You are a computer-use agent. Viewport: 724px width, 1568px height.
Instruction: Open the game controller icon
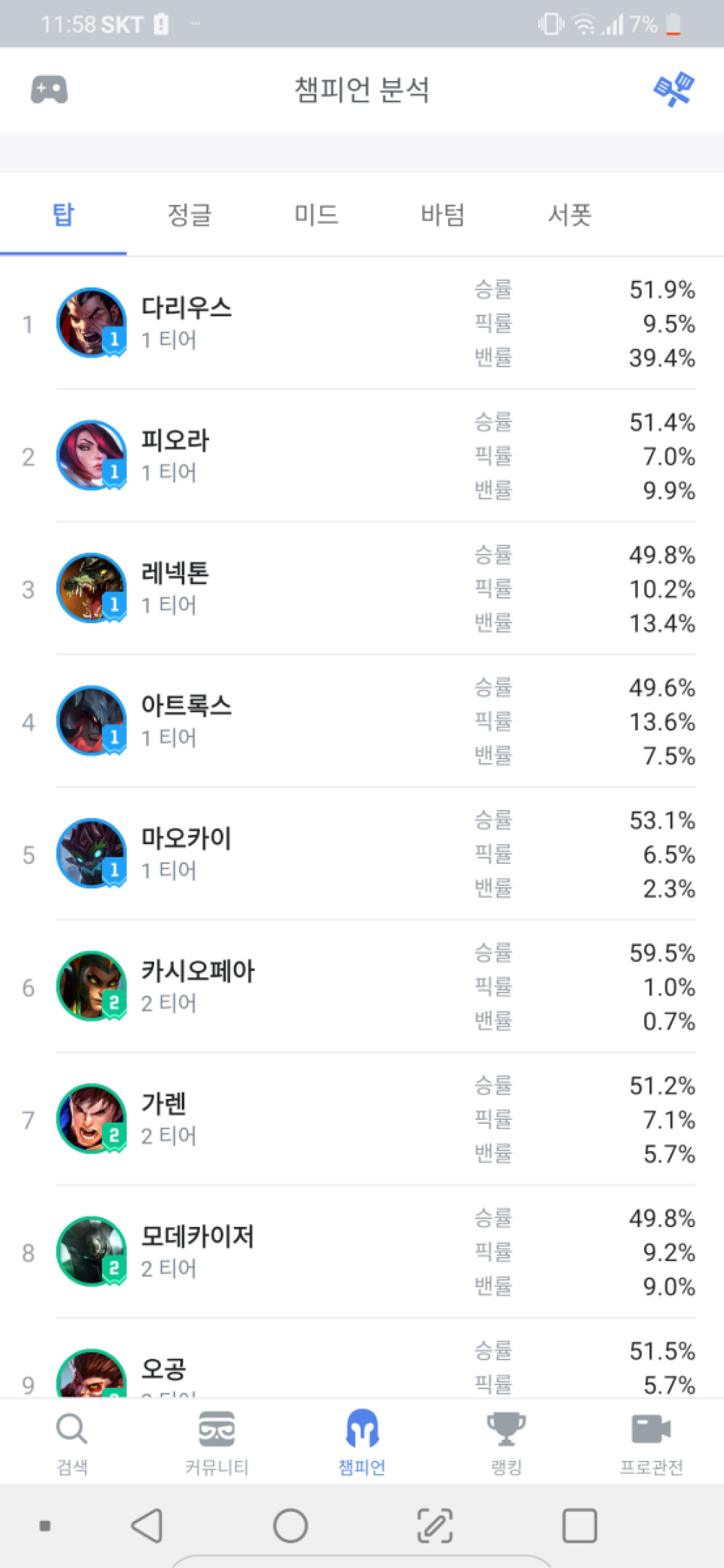coord(49,90)
